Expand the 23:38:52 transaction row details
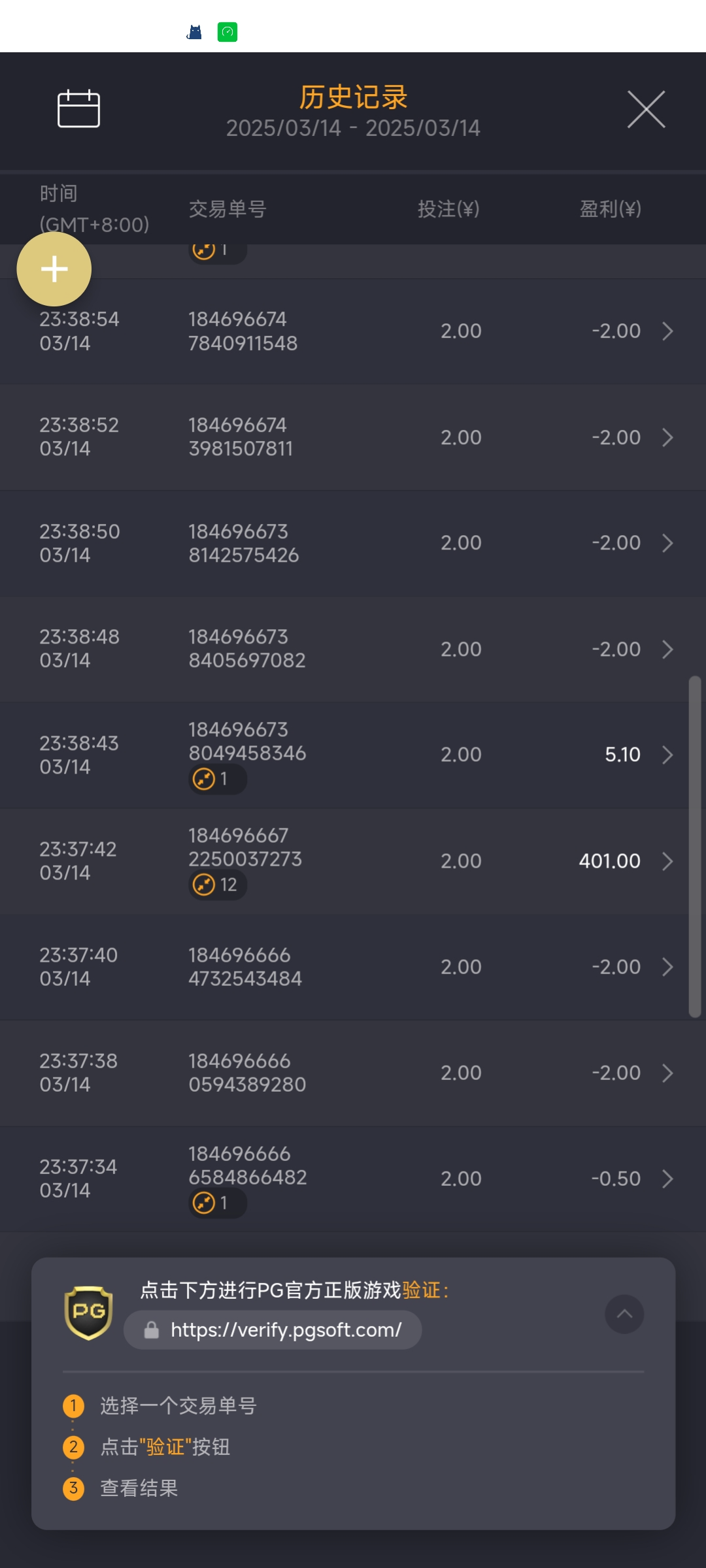The width and height of the screenshot is (706, 1568). 667,437
